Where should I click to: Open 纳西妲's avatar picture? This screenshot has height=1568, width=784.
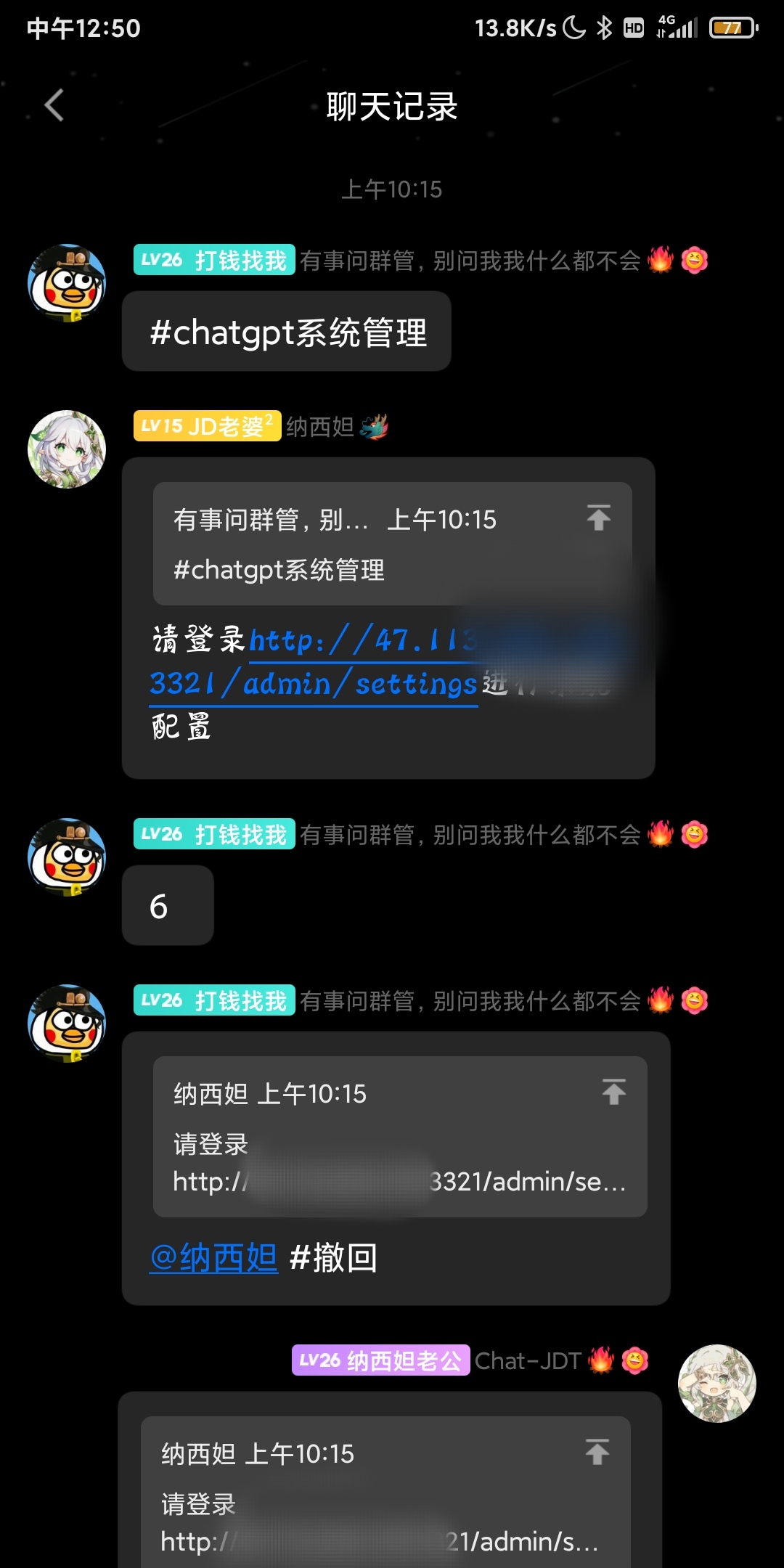[x=66, y=448]
